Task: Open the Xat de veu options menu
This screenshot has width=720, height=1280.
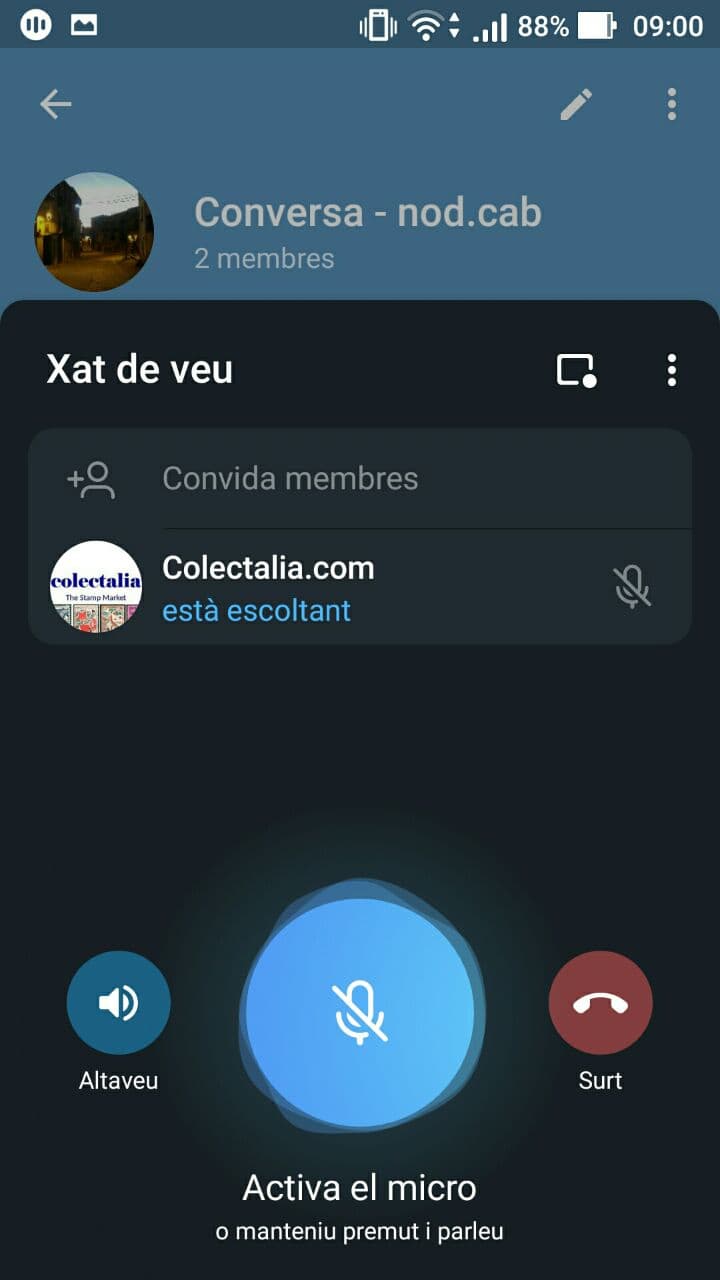Action: (671, 370)
